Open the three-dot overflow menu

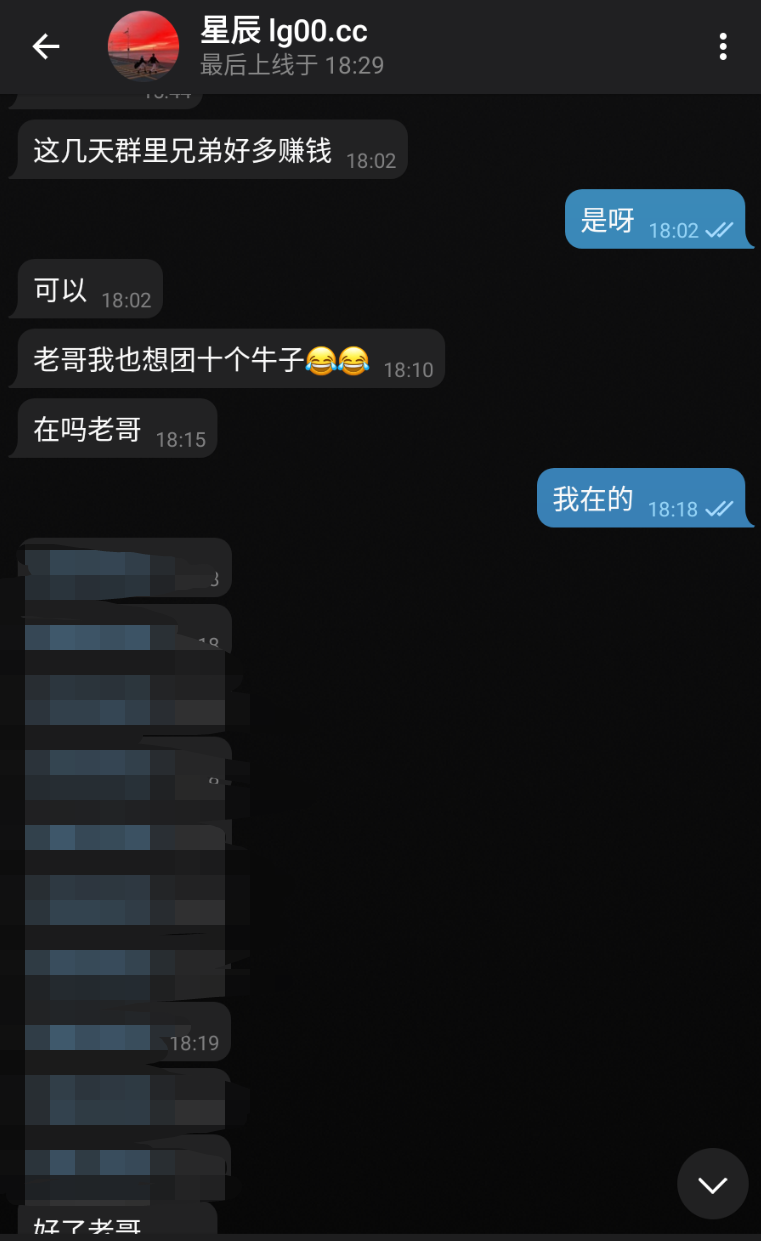pos(722,46)
